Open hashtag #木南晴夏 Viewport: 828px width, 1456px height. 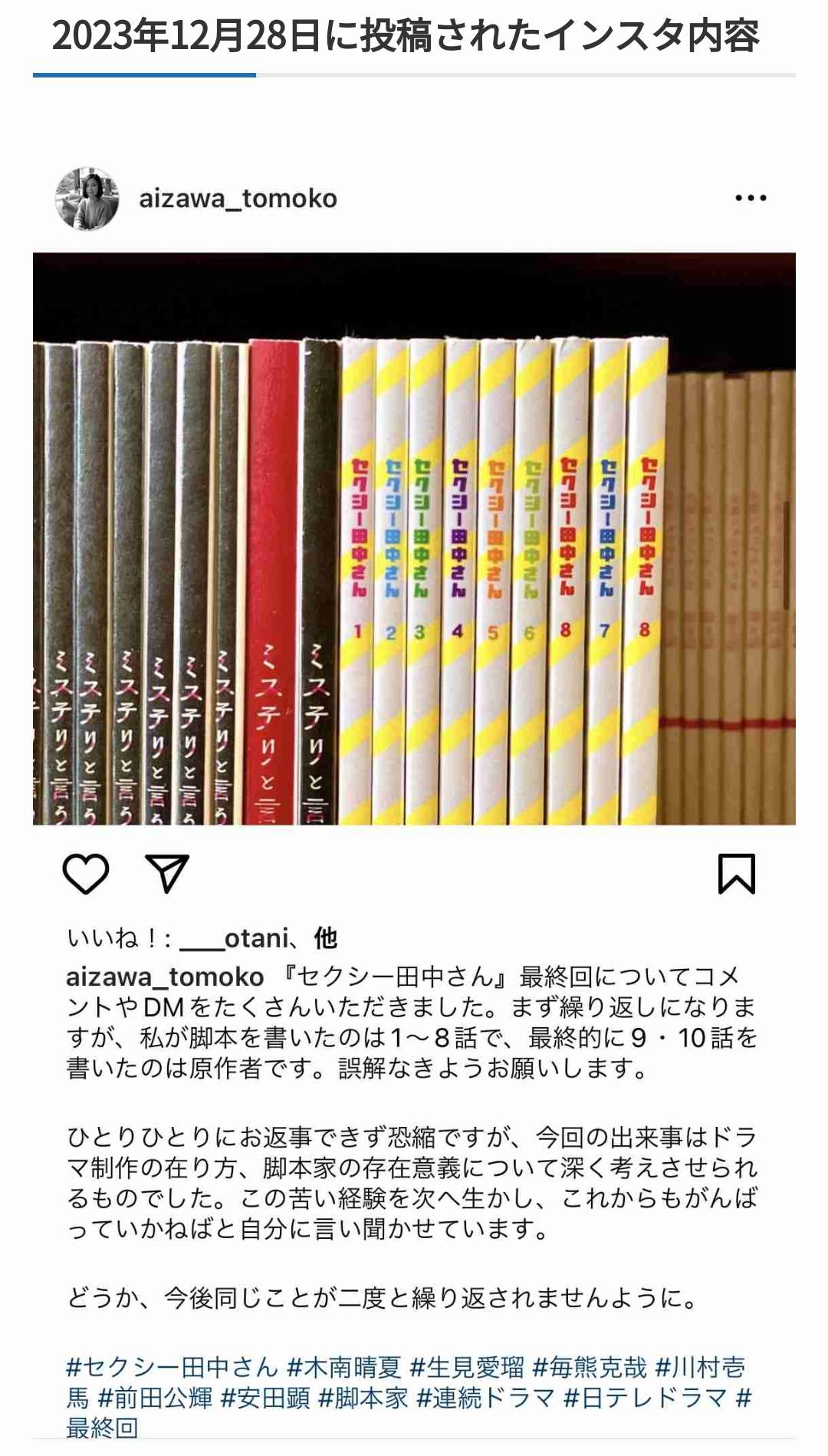344,1367
